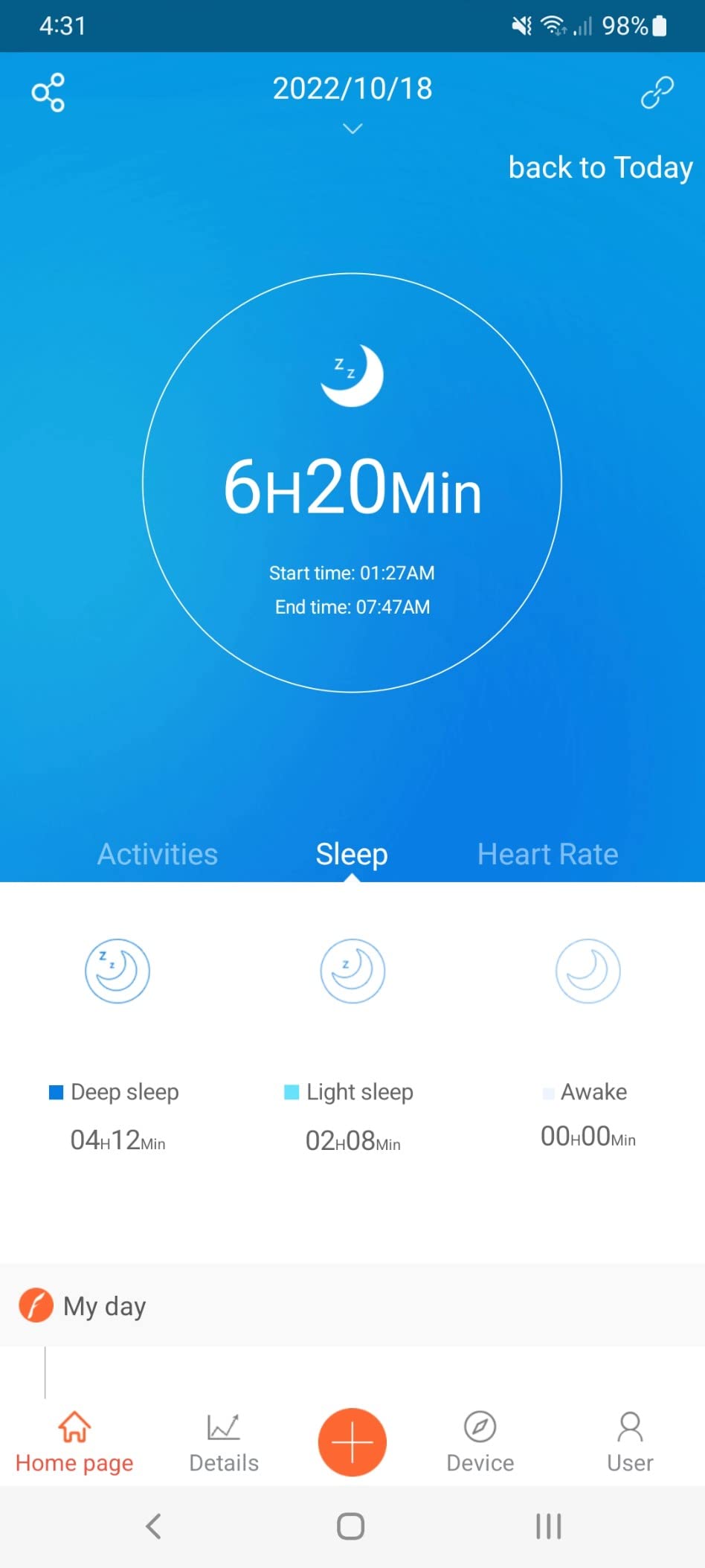Image resolution: width=705 pixels, height=1568 pixels.
Task: Tap the link icon in top right corner
Action: coord(657,91)
